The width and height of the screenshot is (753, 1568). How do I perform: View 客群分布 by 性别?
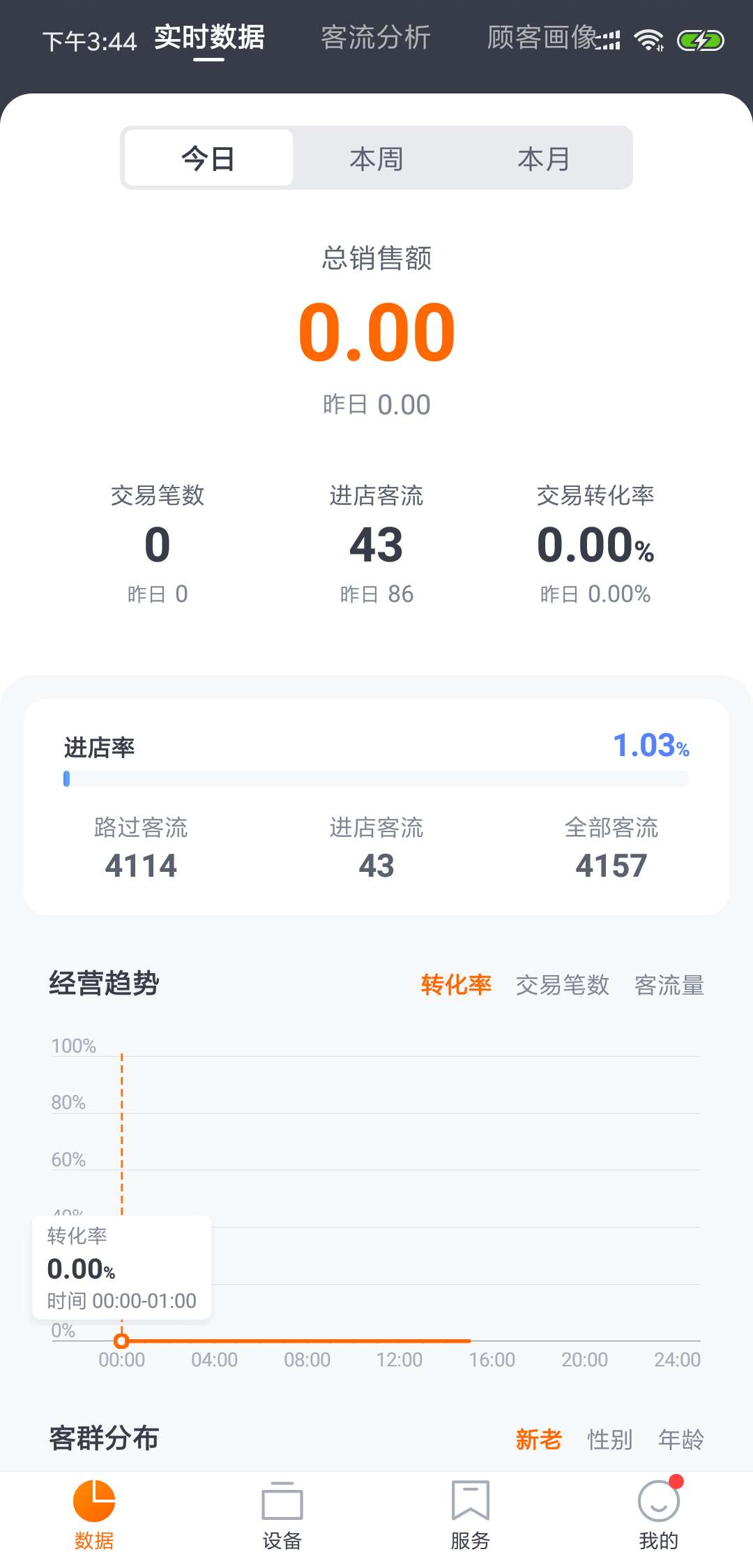pos(609,1439)
